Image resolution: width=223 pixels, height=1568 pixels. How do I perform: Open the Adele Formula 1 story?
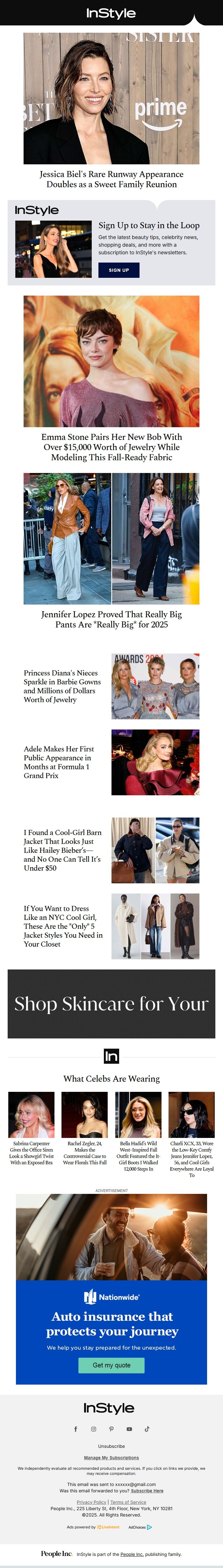coord(59,762)
